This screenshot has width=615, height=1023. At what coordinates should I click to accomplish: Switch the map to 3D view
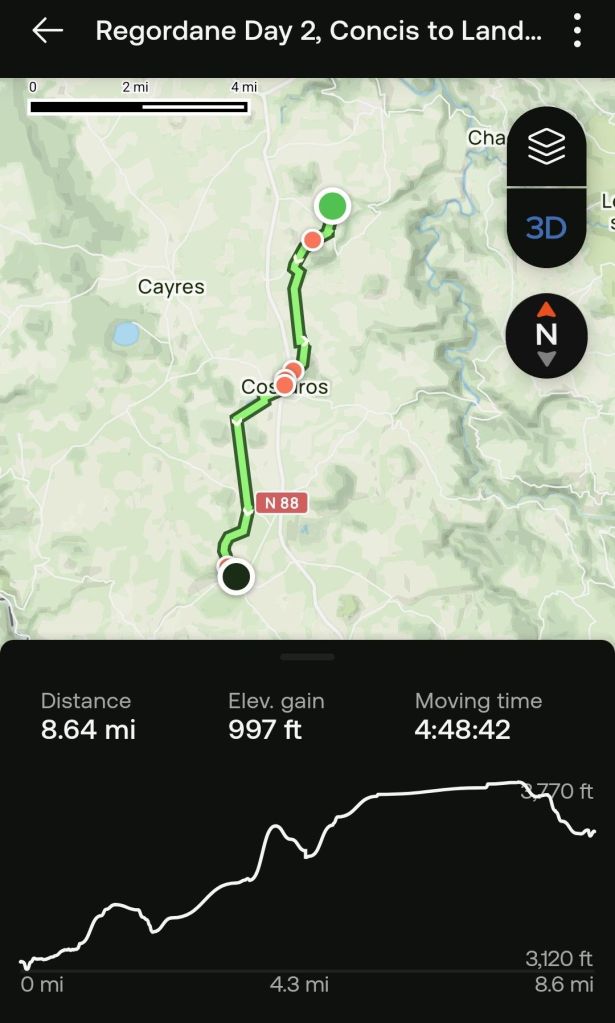click(x=546, y=228)
